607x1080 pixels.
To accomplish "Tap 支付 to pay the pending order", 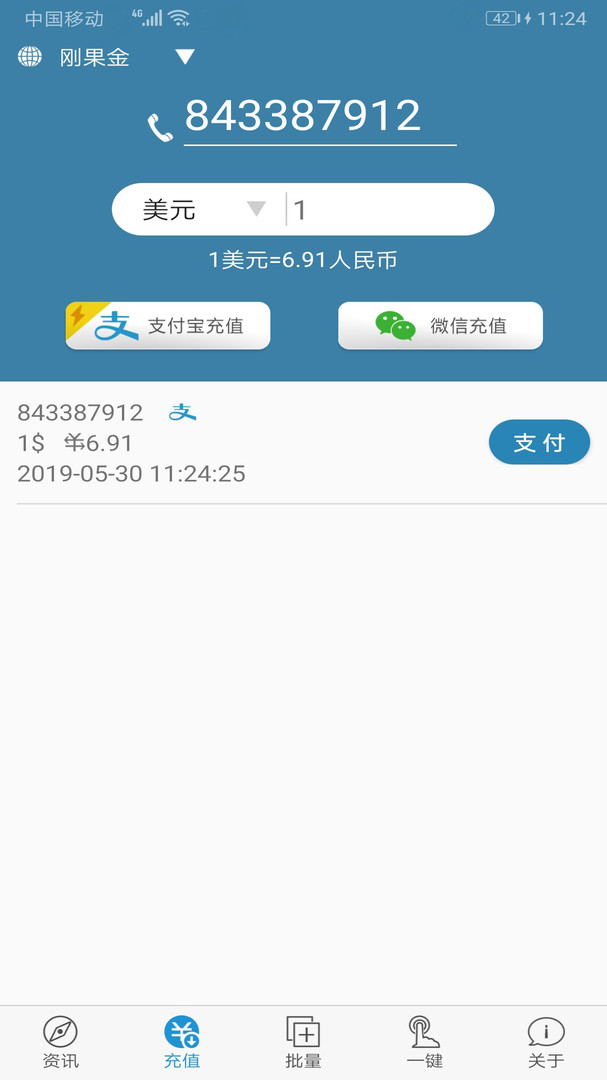I will [x=539, y=442].
